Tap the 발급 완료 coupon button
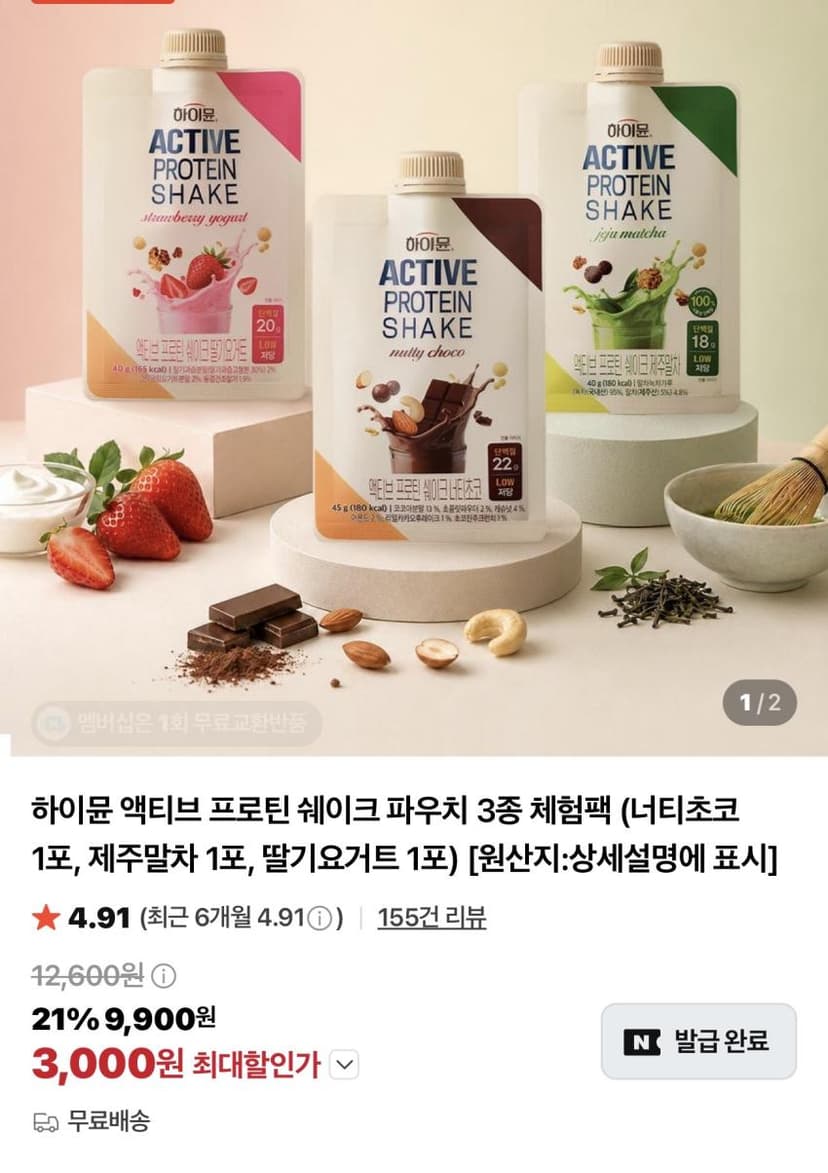 click(699, 1041)
